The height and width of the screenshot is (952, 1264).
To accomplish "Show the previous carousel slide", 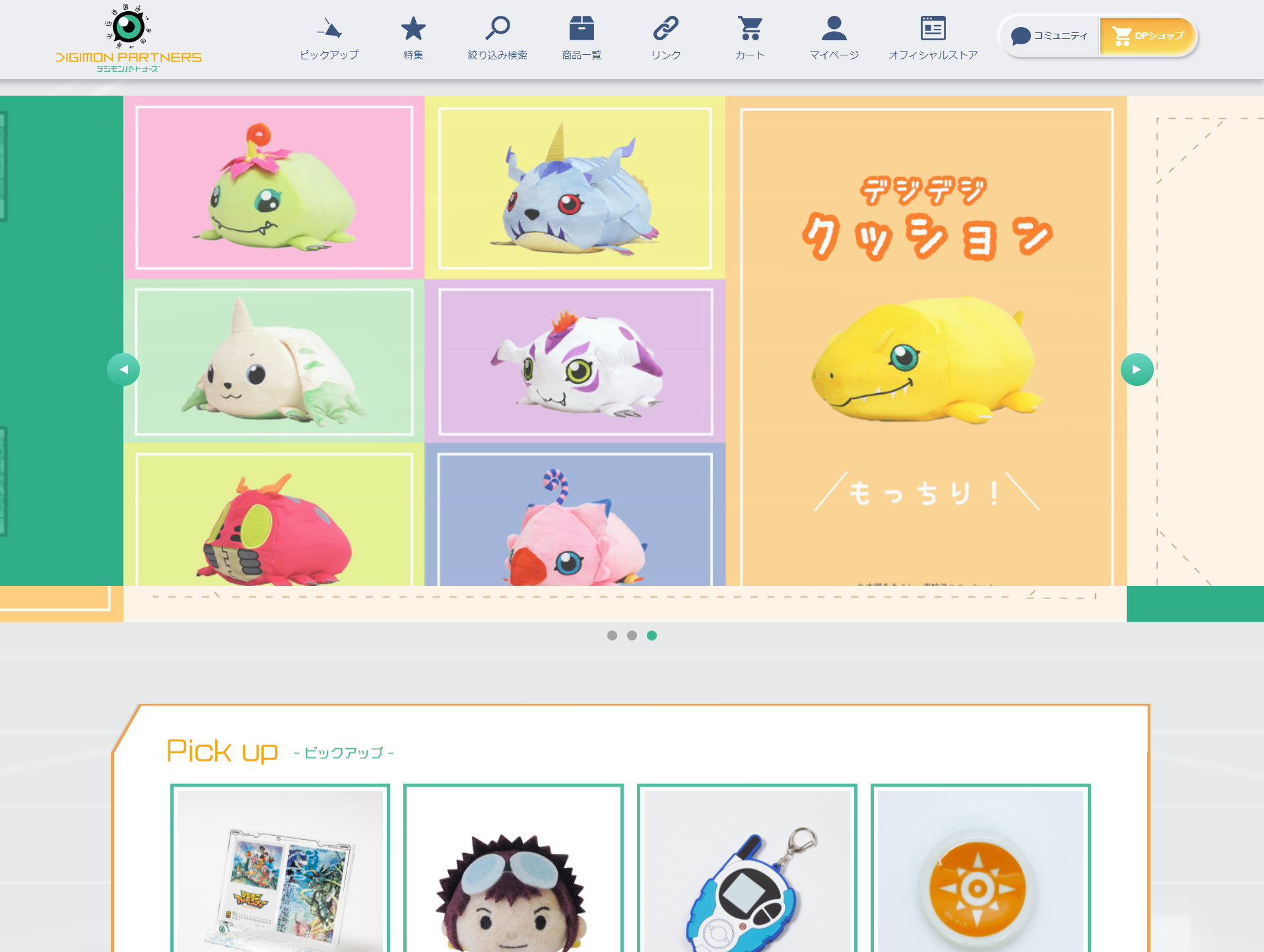I will coord(123,369).
